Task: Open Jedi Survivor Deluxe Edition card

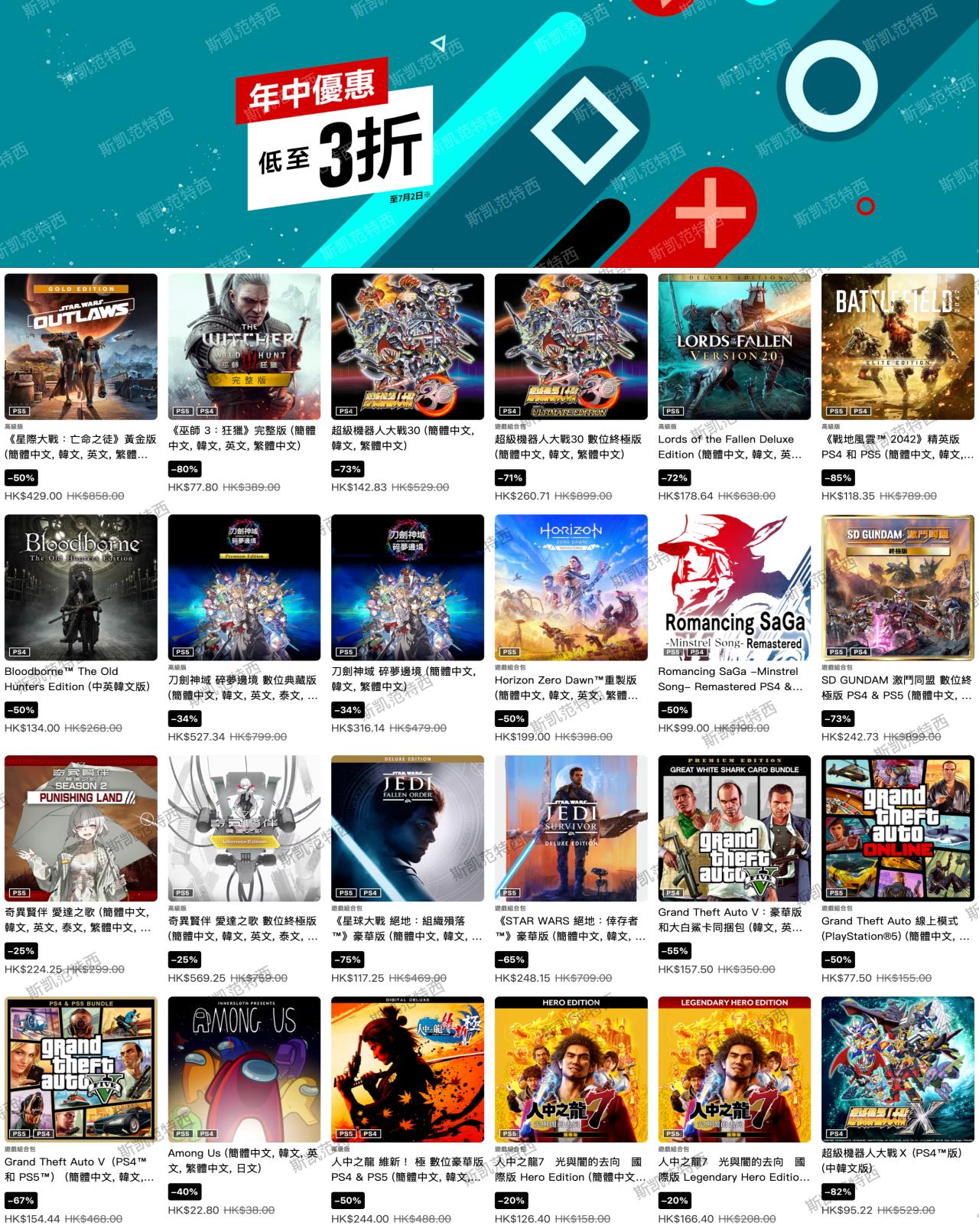Action: point(571,828)
